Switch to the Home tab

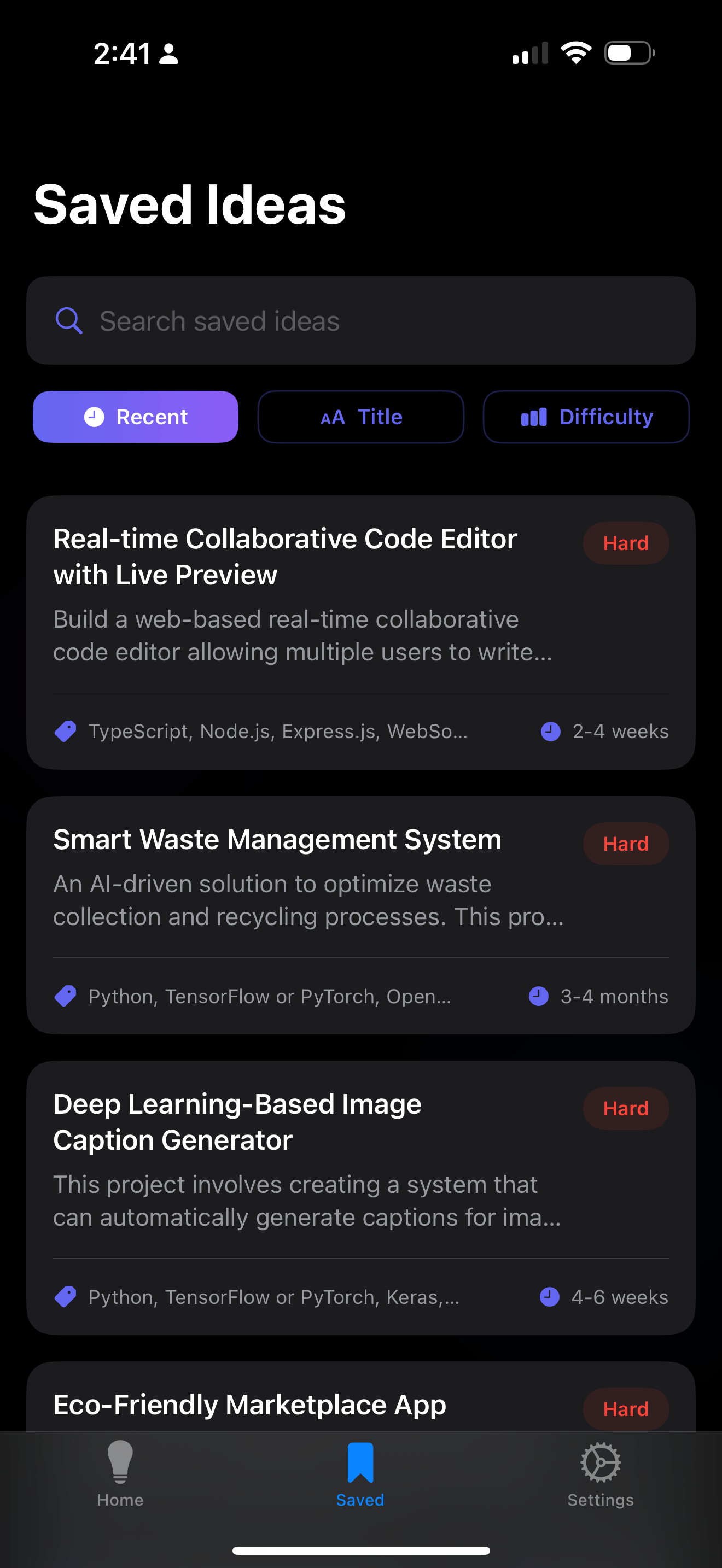tap(120, 1473)
